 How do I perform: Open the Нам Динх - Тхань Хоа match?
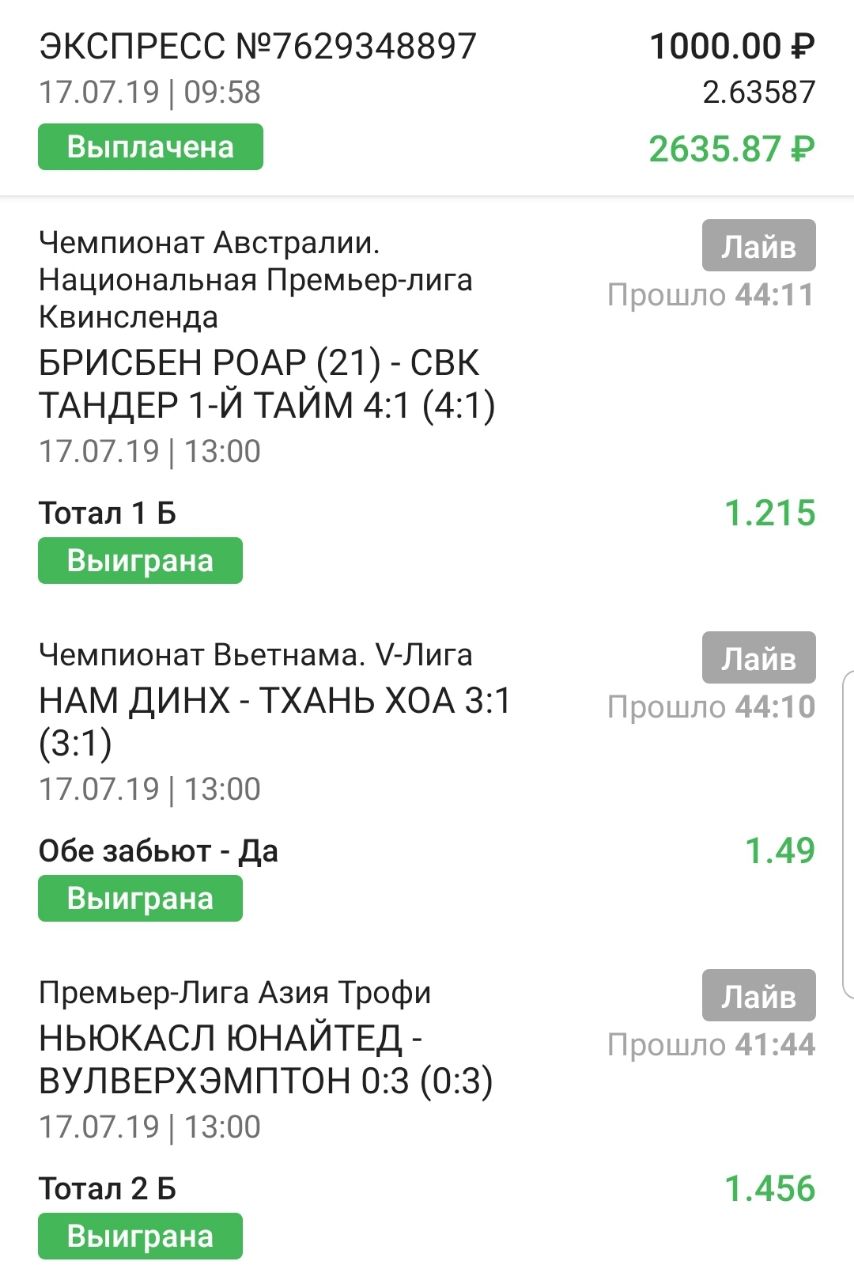(x=275, y=722)
